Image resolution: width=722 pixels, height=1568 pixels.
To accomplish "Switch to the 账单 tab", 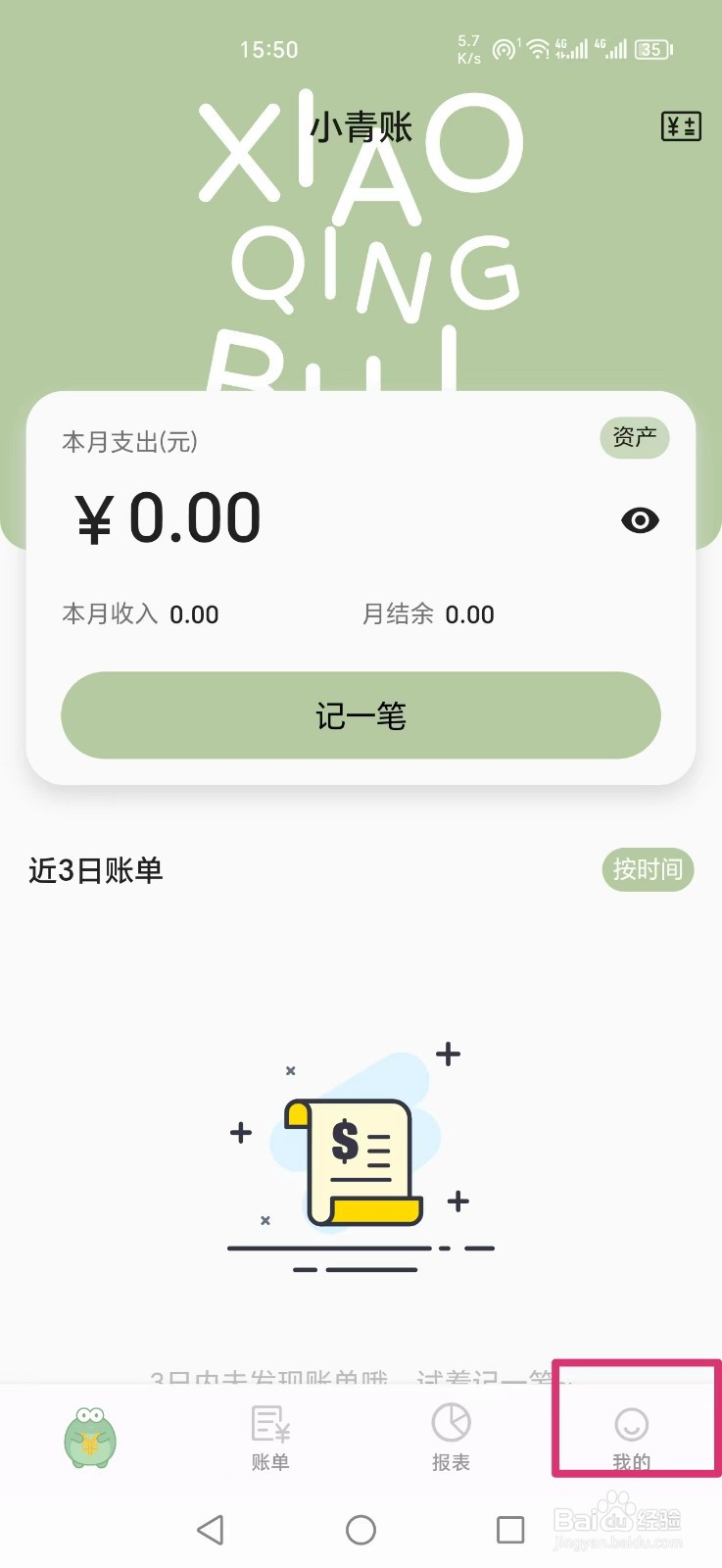I will click(x=269, y=1441).
